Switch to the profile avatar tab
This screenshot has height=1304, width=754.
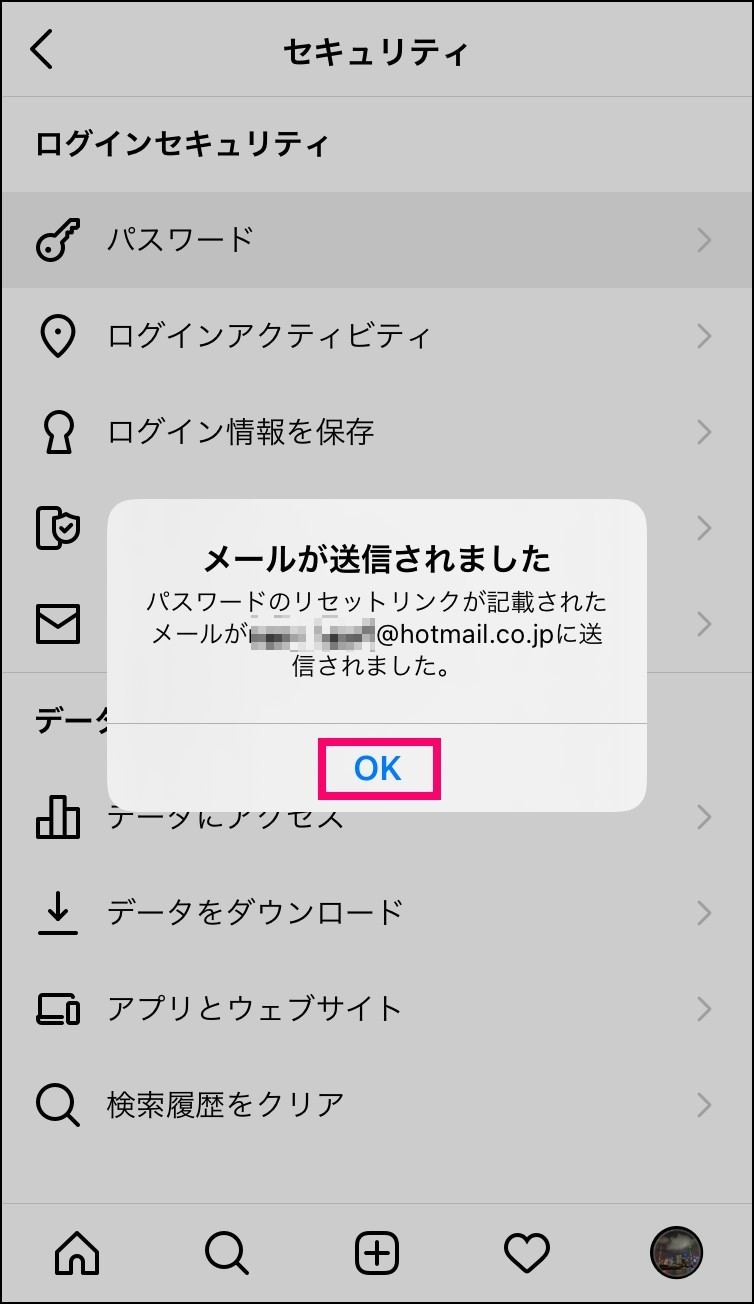click(x=677, y=1251)
